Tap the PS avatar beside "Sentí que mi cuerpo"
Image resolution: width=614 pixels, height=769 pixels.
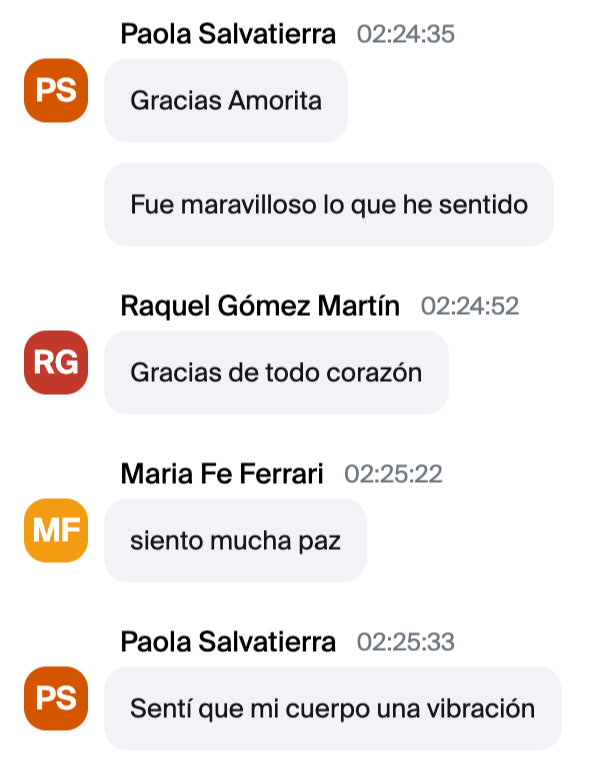tap(56, 699)
